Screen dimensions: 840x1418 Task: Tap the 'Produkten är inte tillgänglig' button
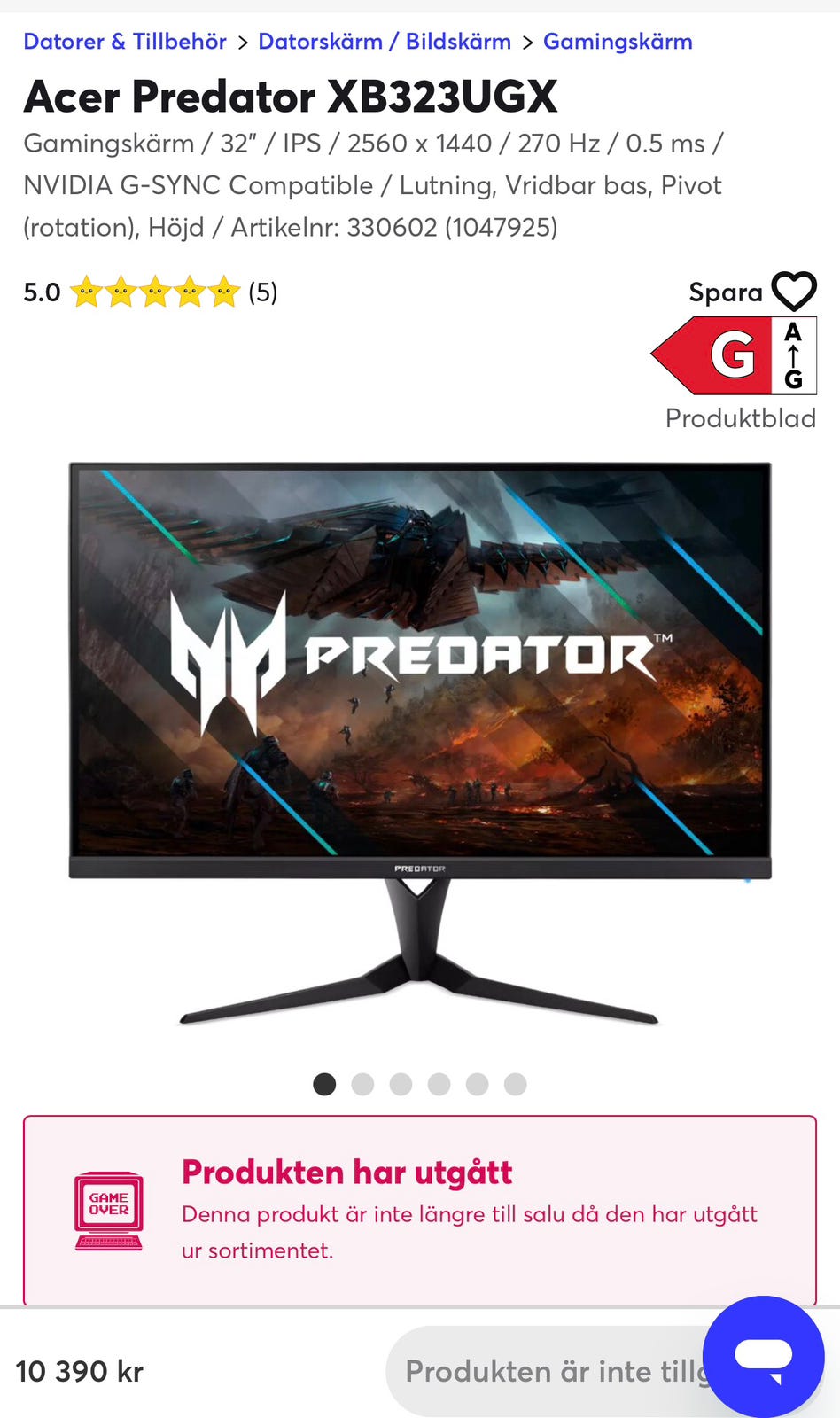coord(545,1371)
